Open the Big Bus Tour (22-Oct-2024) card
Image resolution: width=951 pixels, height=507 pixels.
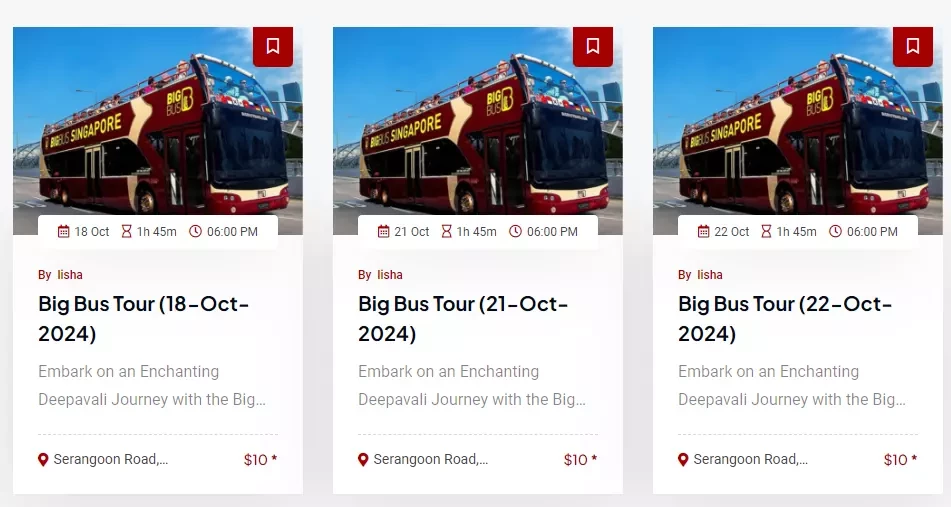pos(783,318)
